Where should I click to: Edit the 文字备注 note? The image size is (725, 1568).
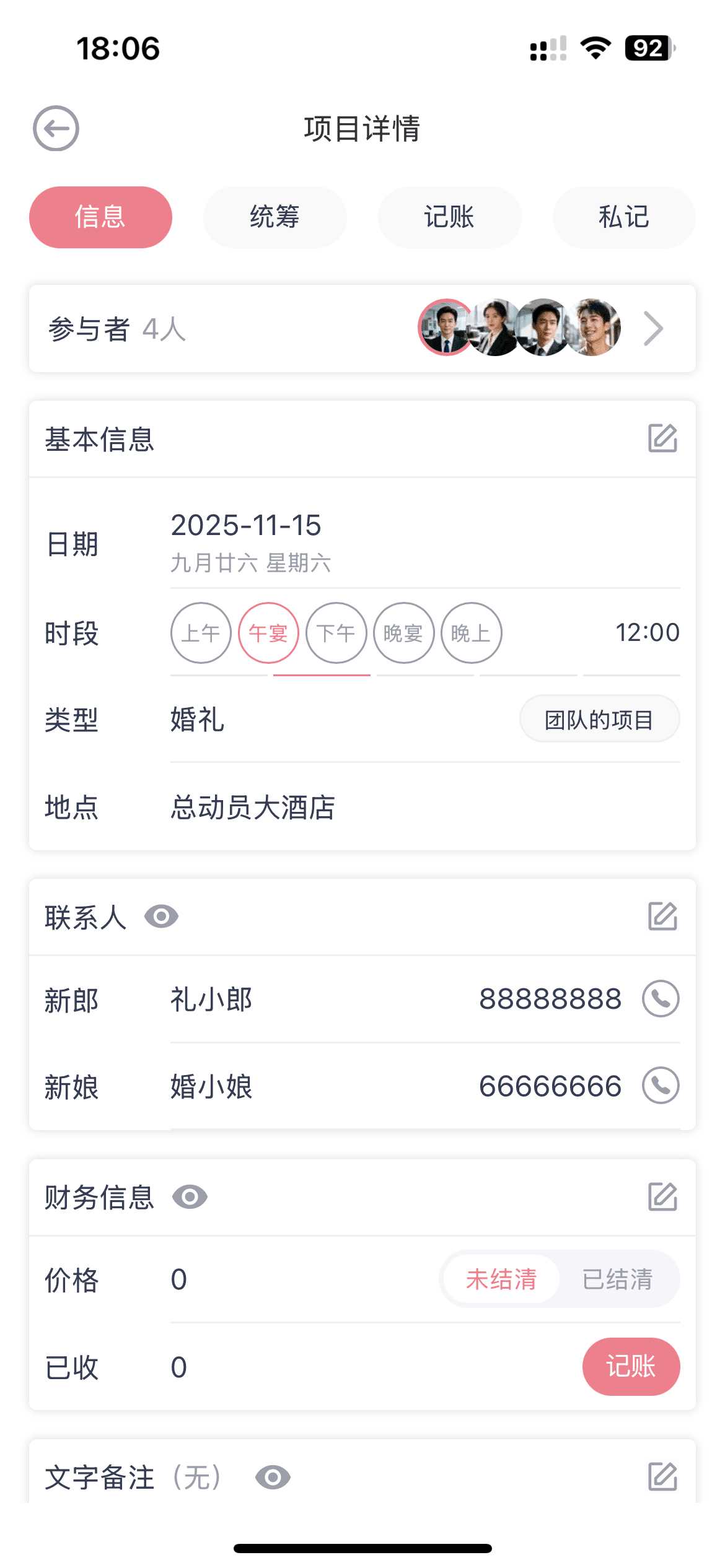(662, 1477)
